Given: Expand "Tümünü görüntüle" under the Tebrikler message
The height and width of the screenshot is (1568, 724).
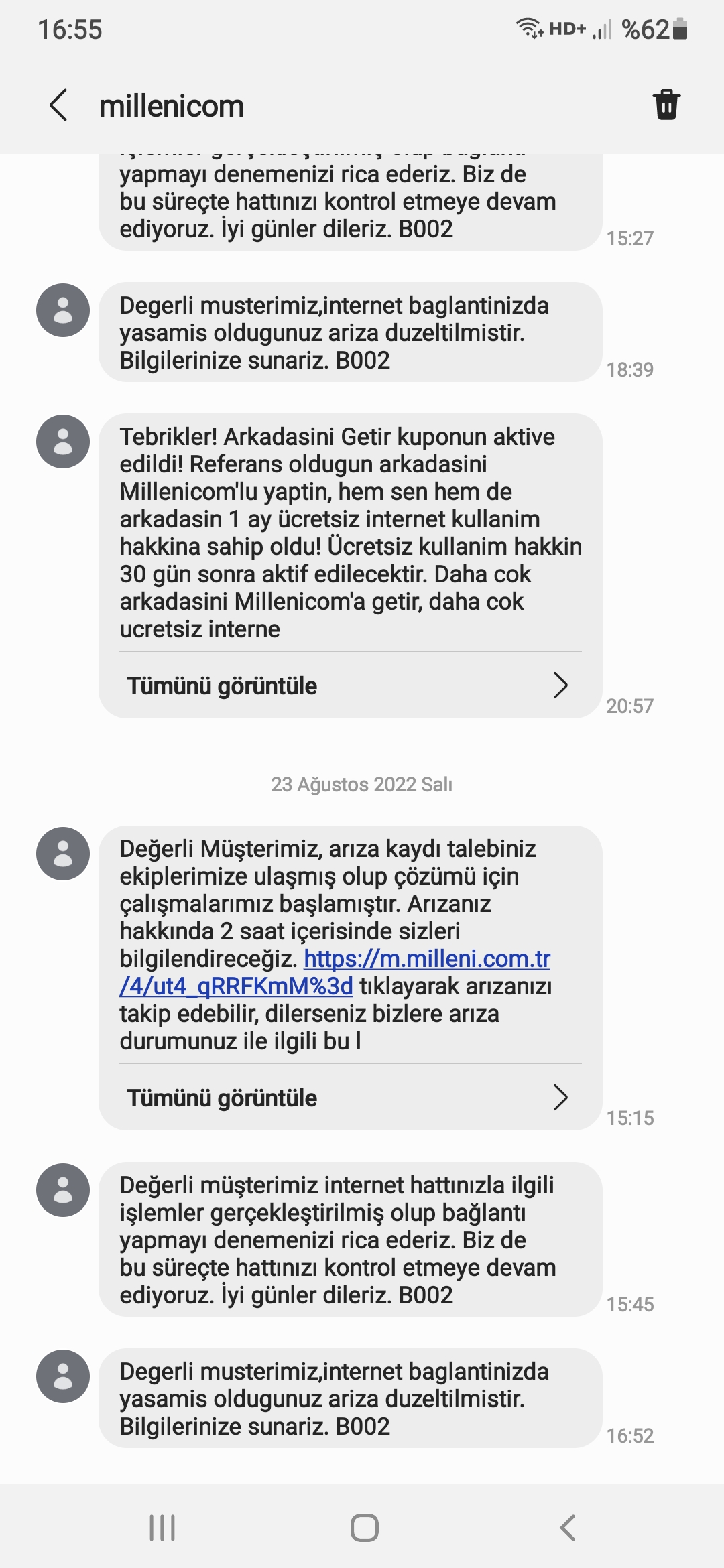Looking at the screenshot, I should click(349, 685).
